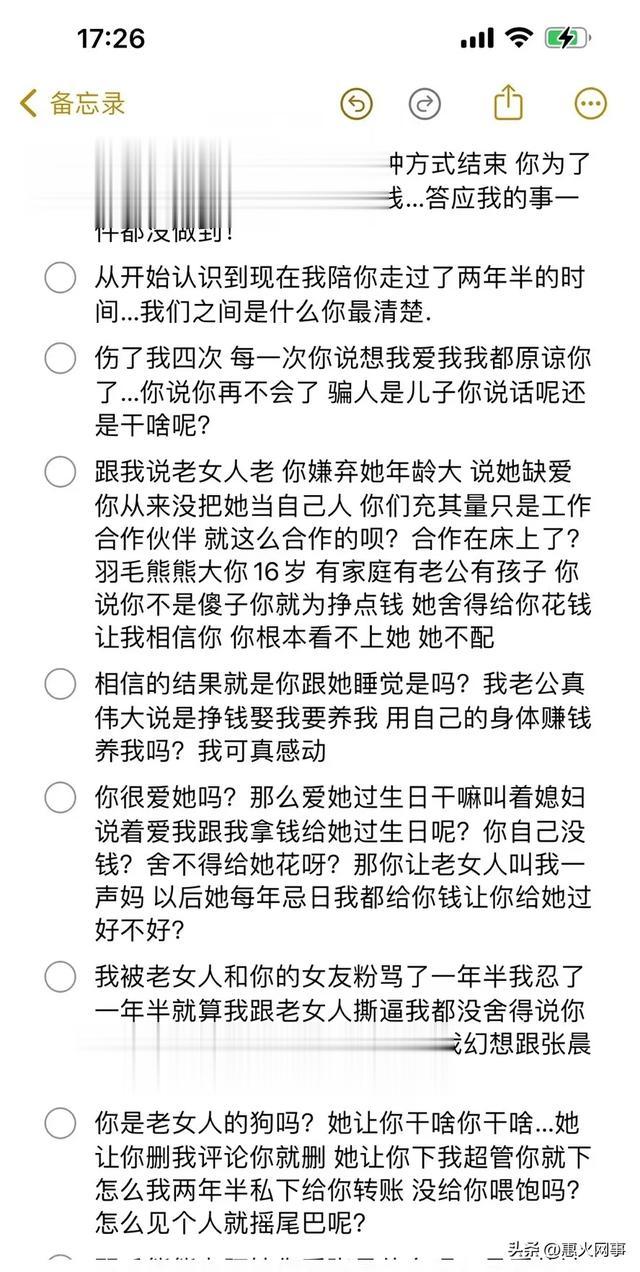
Task: Share this note
Action: click(x=509, y=102)
